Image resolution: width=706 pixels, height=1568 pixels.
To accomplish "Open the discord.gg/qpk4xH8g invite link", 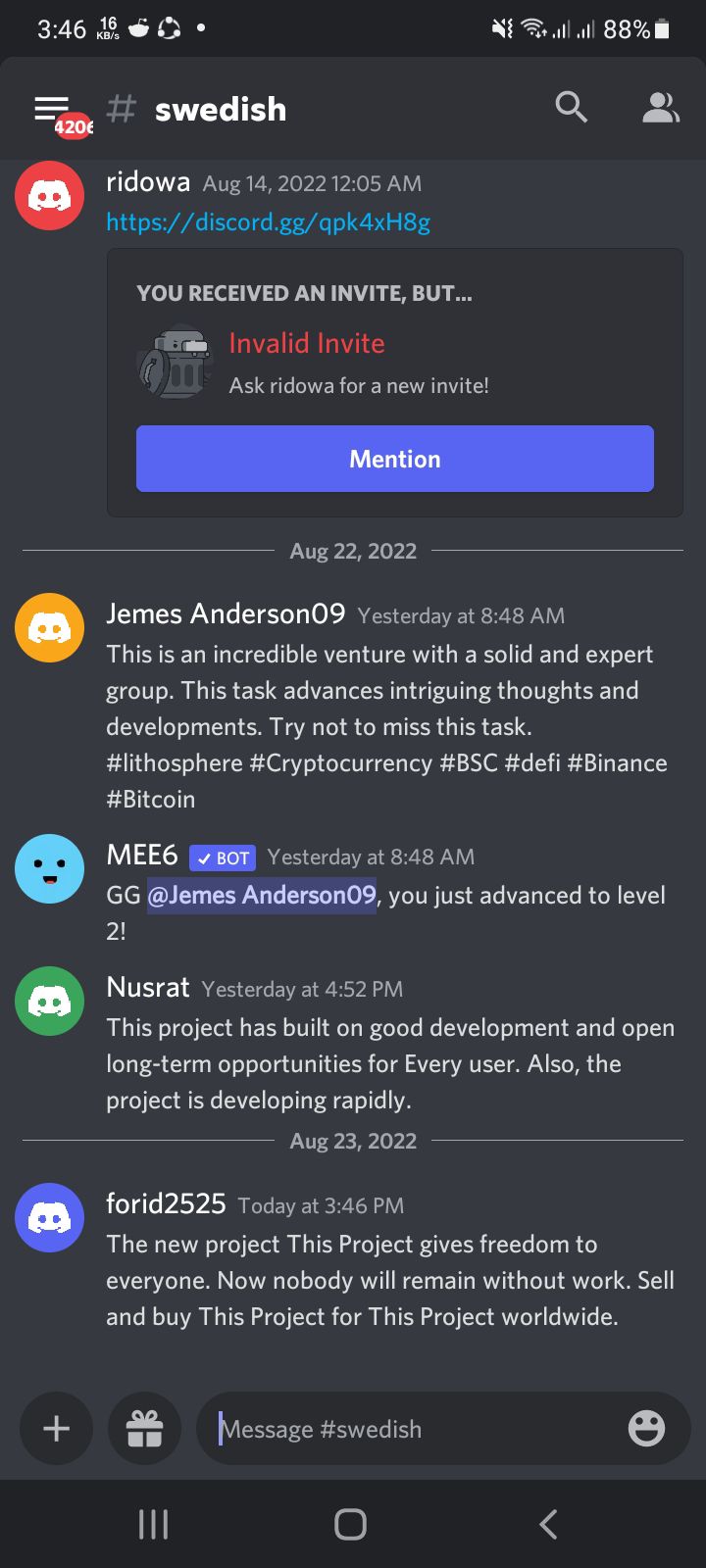I will (268, 222).
